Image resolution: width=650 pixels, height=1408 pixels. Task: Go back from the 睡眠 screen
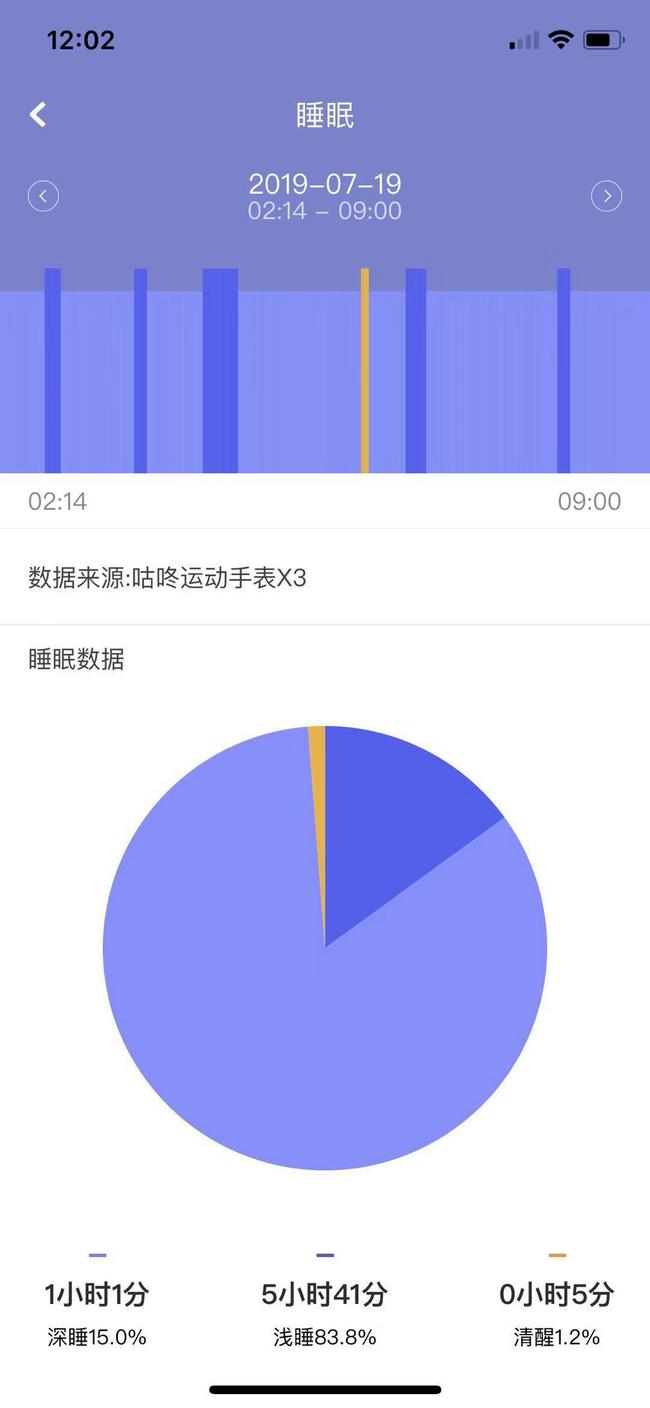coord(38,115)
